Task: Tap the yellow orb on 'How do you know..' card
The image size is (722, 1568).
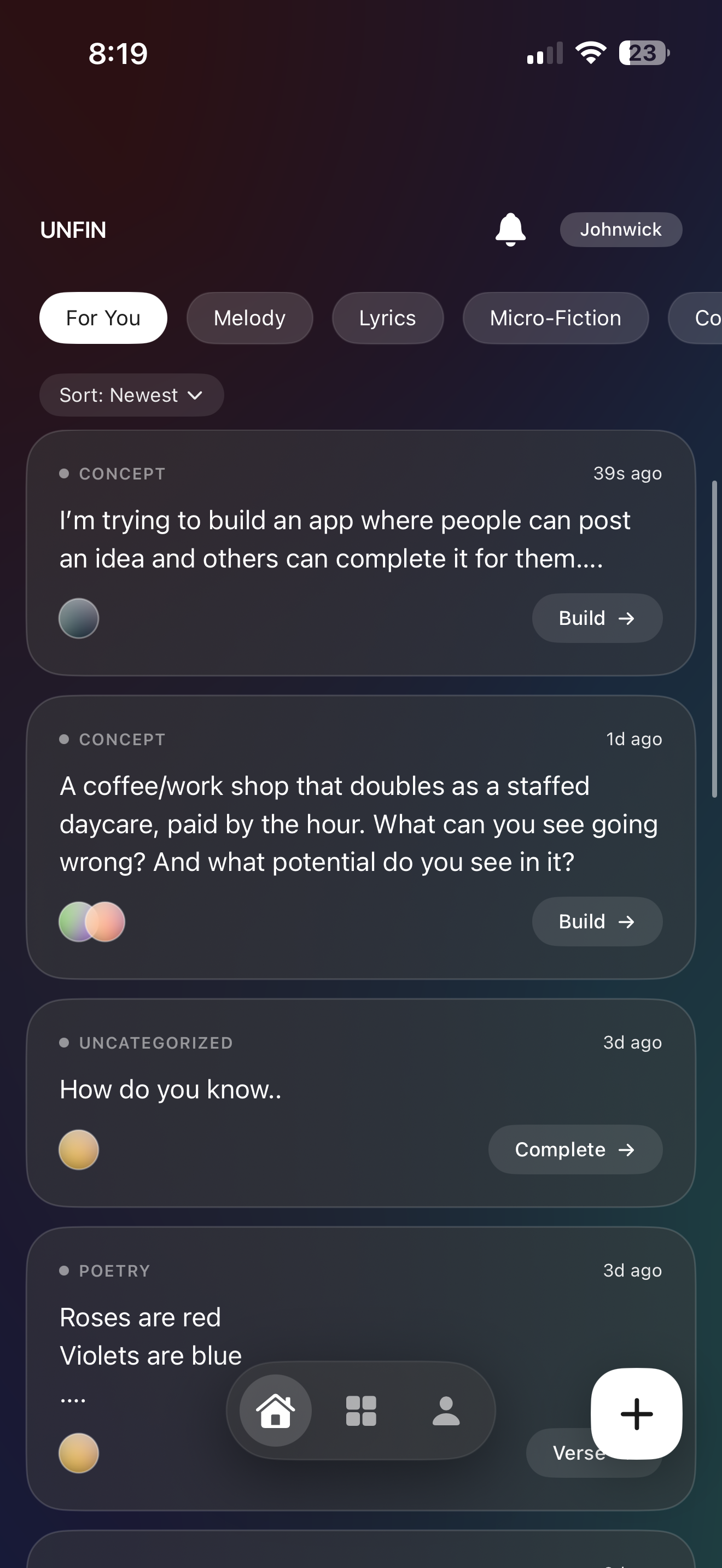Action: point(77,1149)
